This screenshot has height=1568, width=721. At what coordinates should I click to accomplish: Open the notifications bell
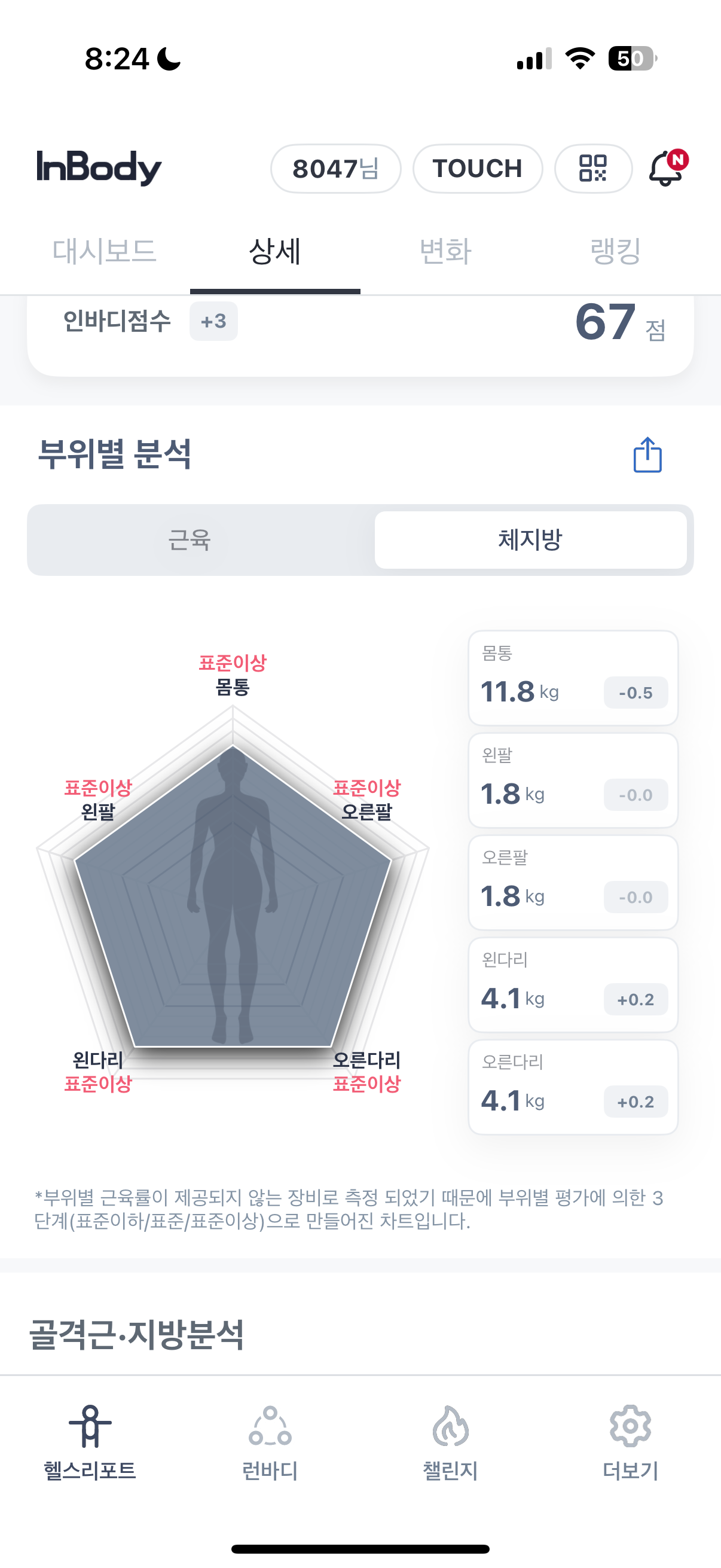(x=666, y=169)
